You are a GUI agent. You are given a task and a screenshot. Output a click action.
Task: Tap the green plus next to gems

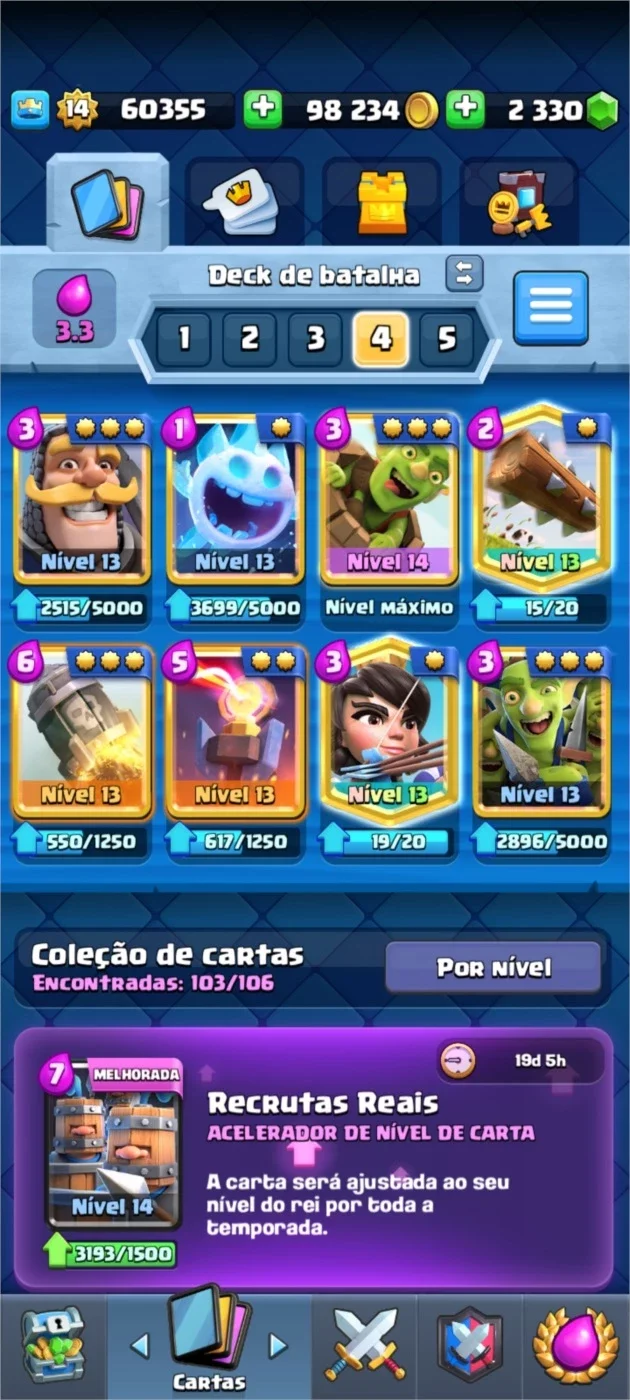[465, 109]
